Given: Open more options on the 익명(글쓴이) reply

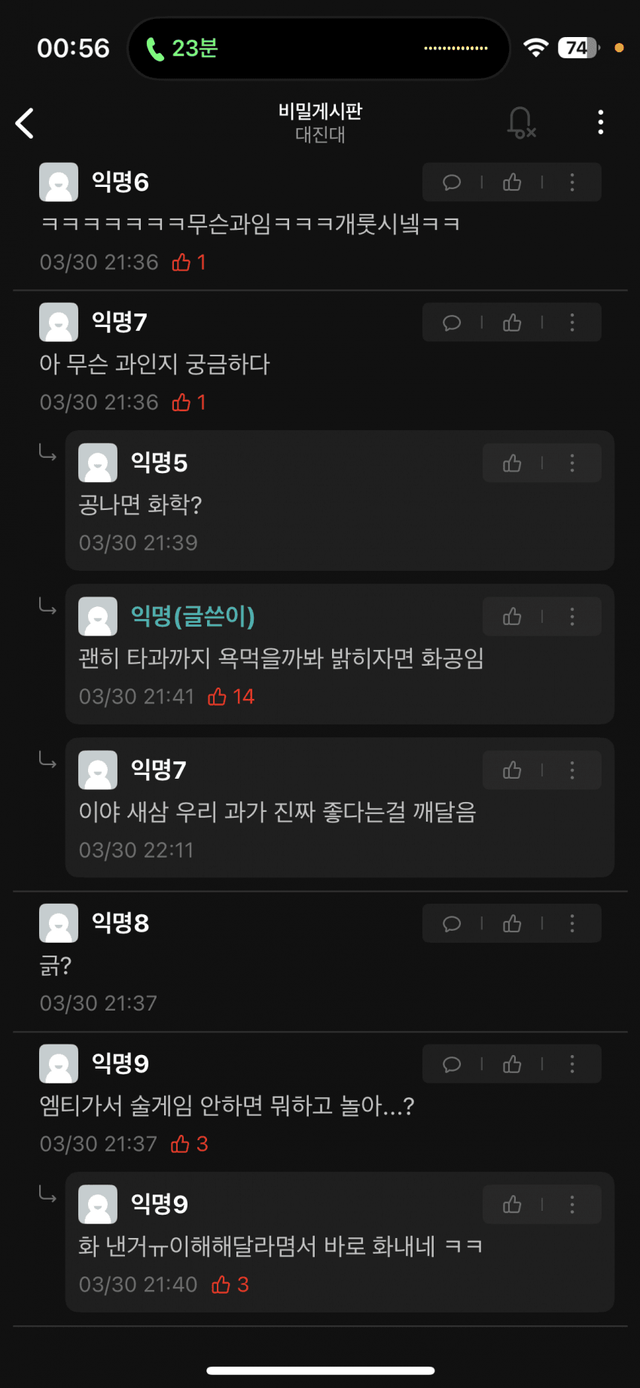Looking at the screenshot, I should (572, 616).
